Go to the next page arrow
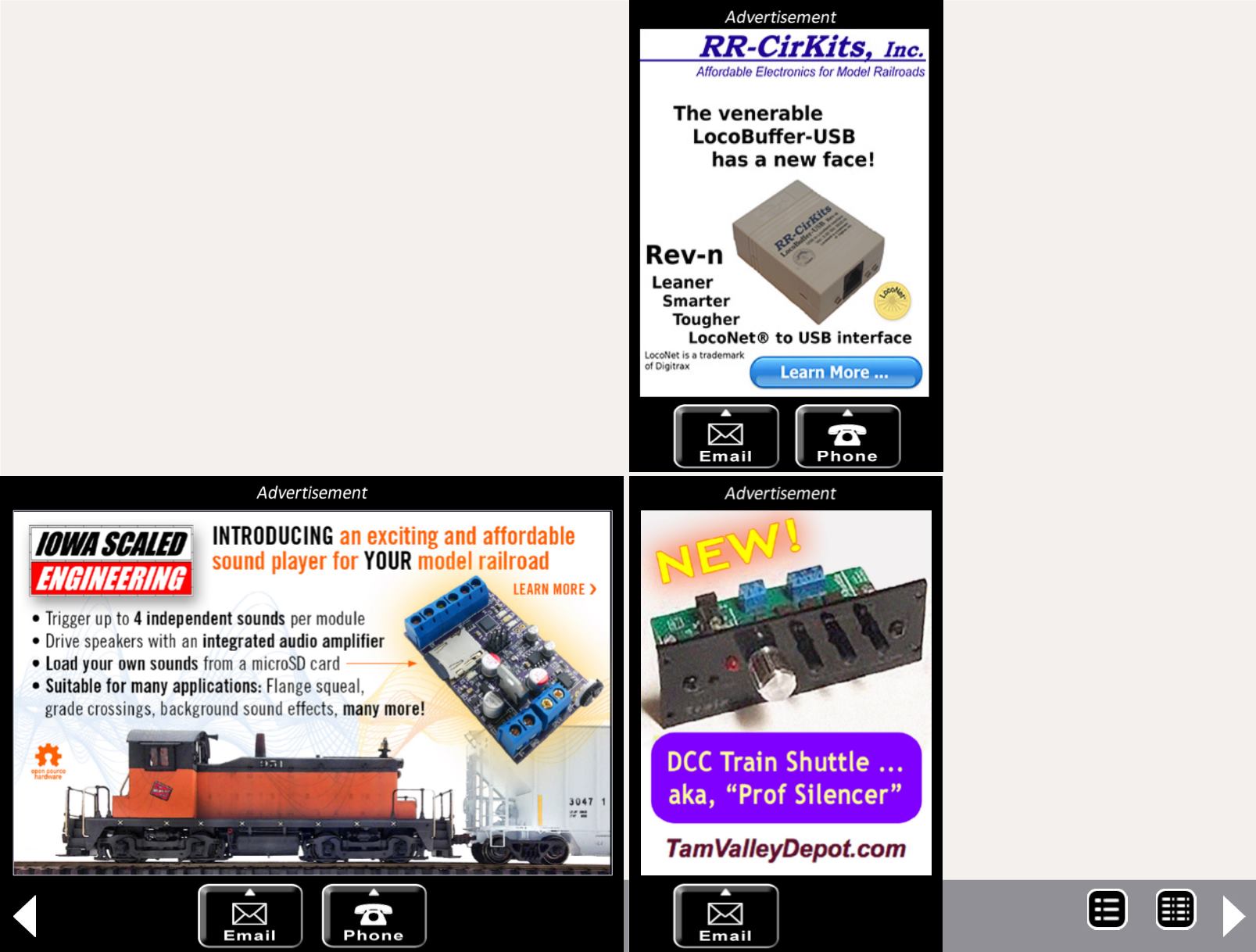 [1233, 915]
